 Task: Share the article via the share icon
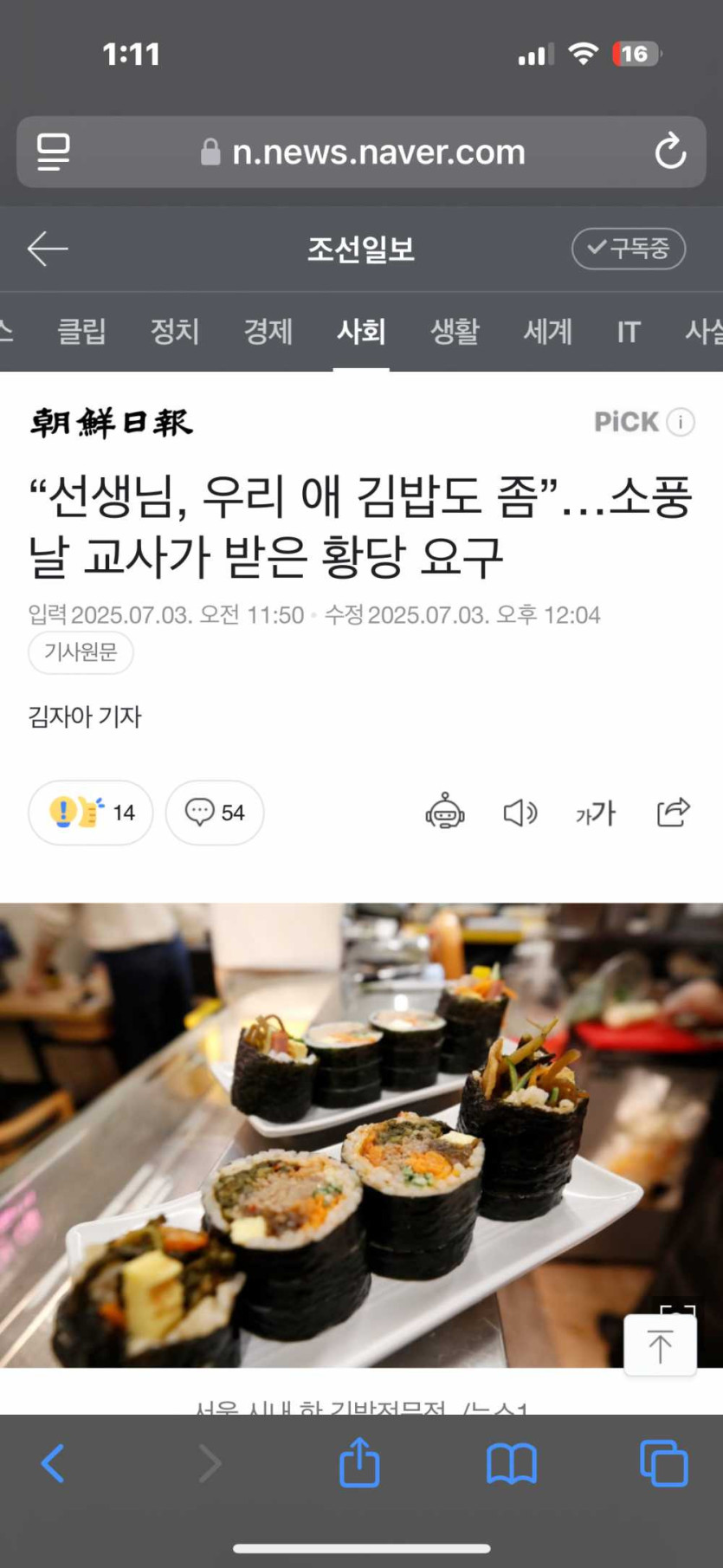(673, 813)
